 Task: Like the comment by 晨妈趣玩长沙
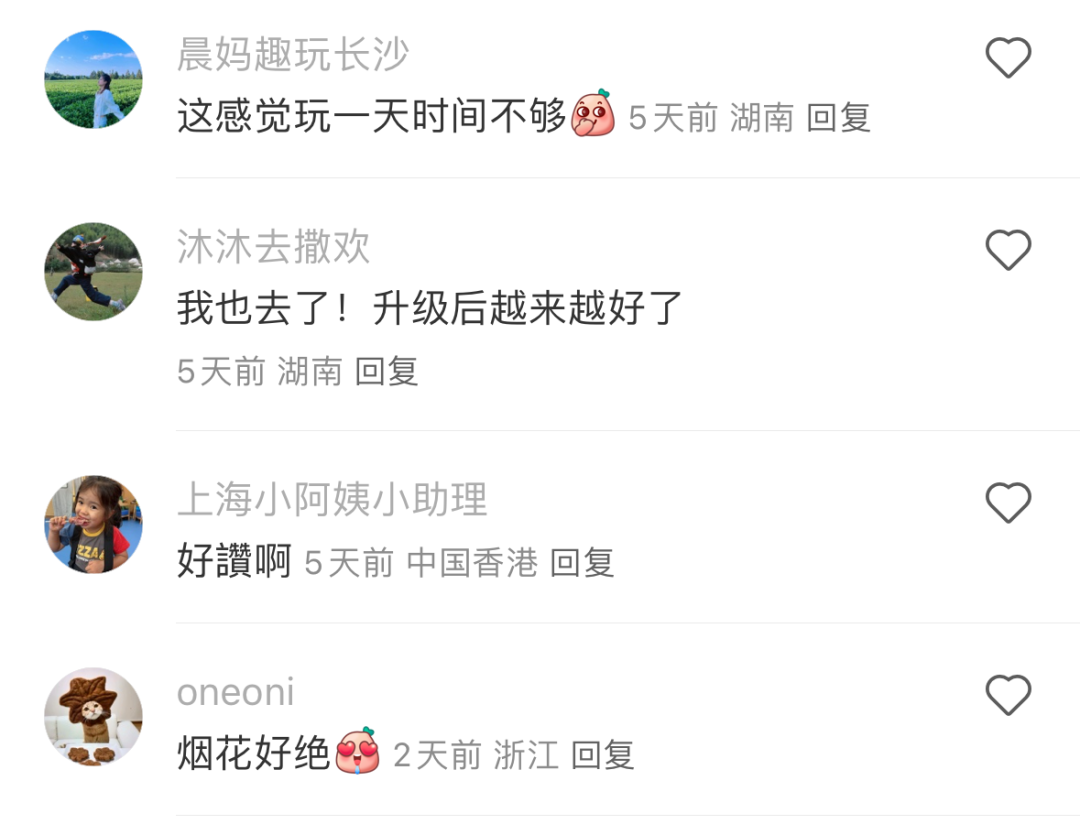point(1008,58)
